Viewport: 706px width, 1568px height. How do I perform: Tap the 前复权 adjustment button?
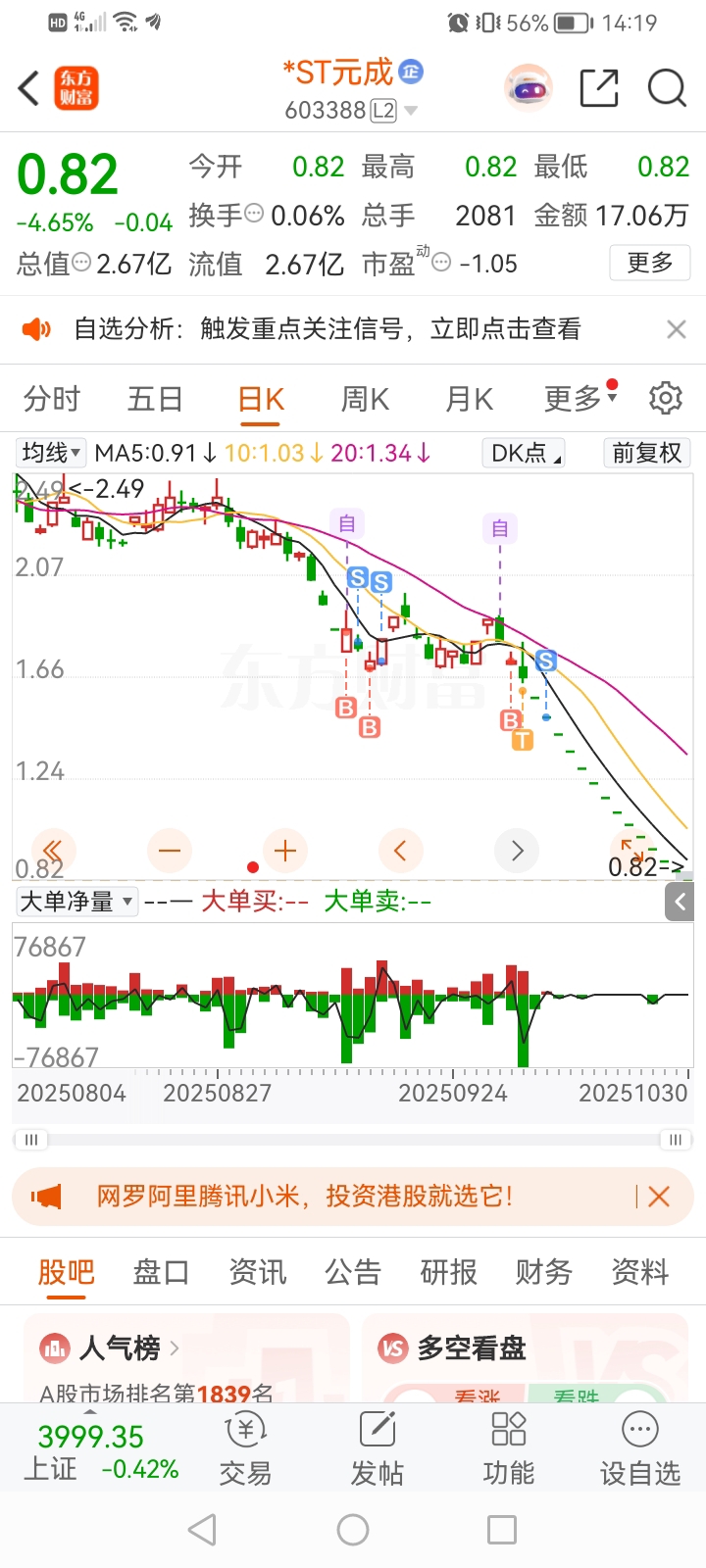click(x=646, y=453)
